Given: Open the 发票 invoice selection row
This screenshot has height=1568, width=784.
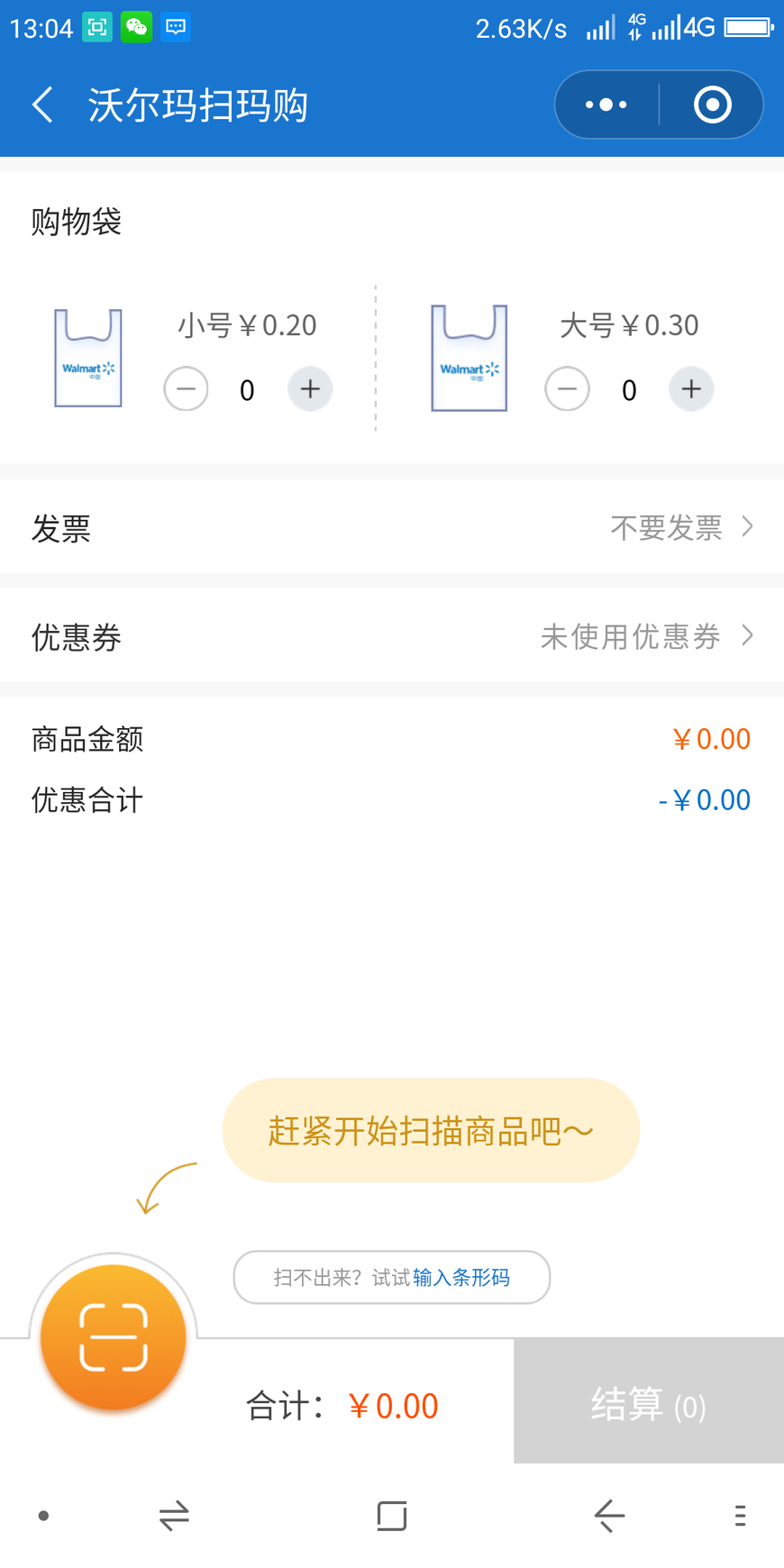Looking at the screenshot, I should 392,527.
